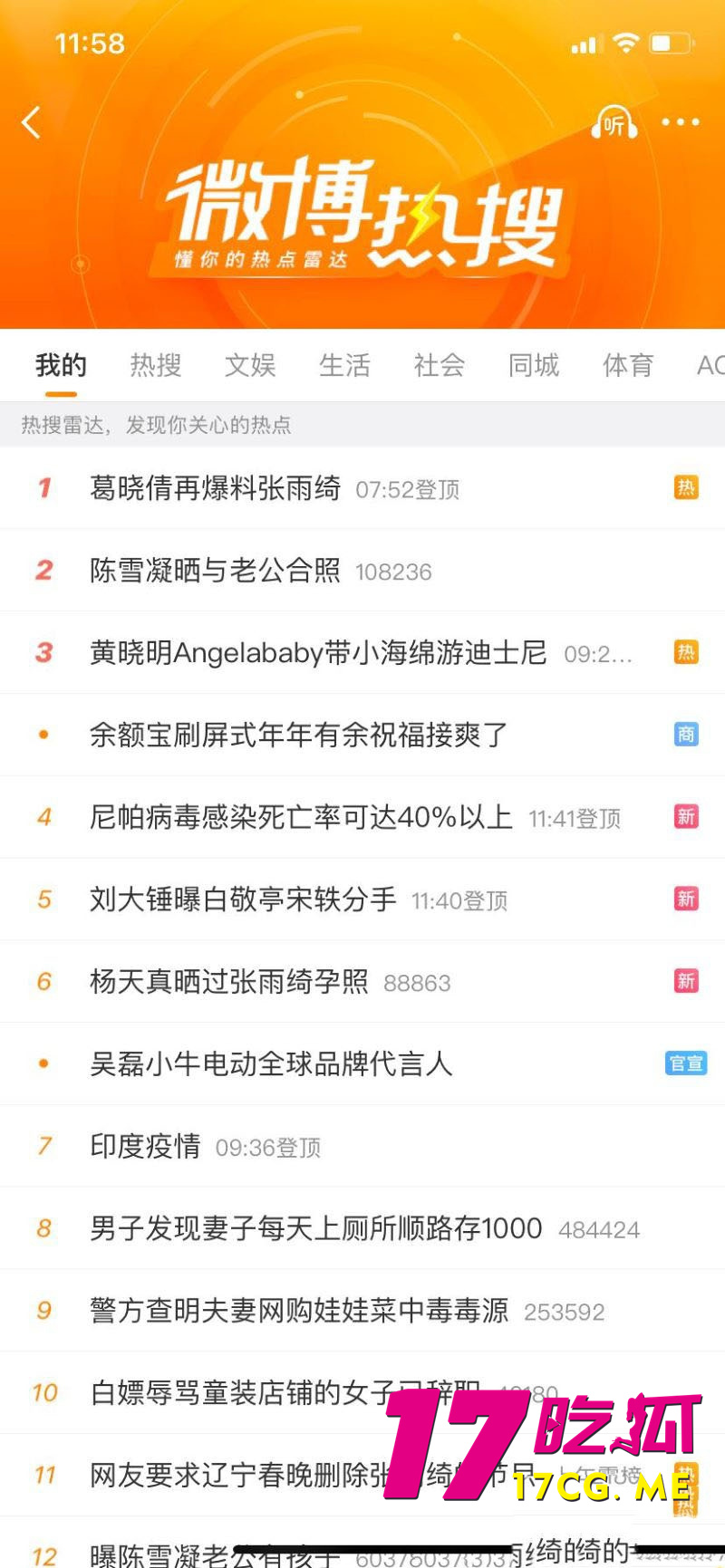Tap the back arrow at top left
The height and width of the screenshot is (1568, 725).
tap(32, 122)
